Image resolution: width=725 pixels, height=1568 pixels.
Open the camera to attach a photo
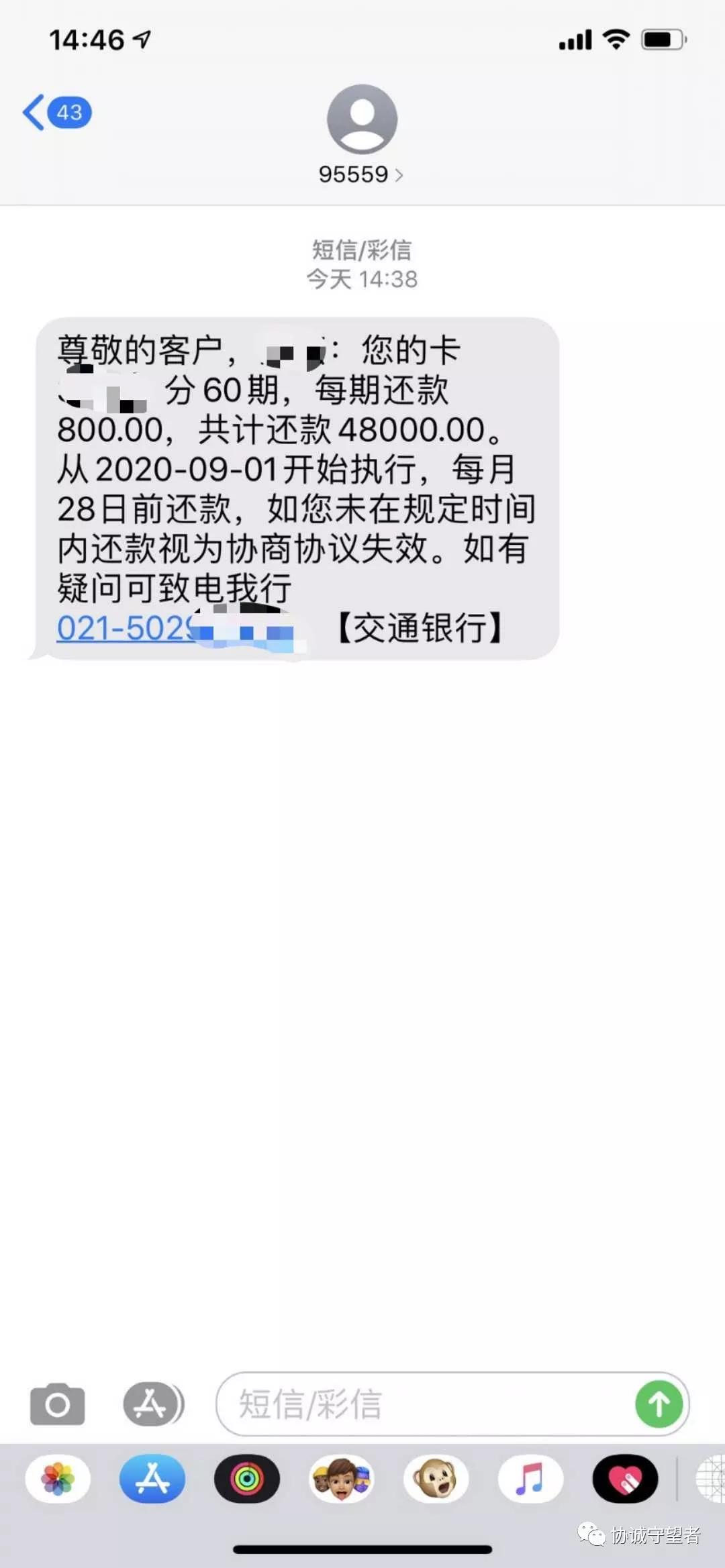pos(58,1404)
